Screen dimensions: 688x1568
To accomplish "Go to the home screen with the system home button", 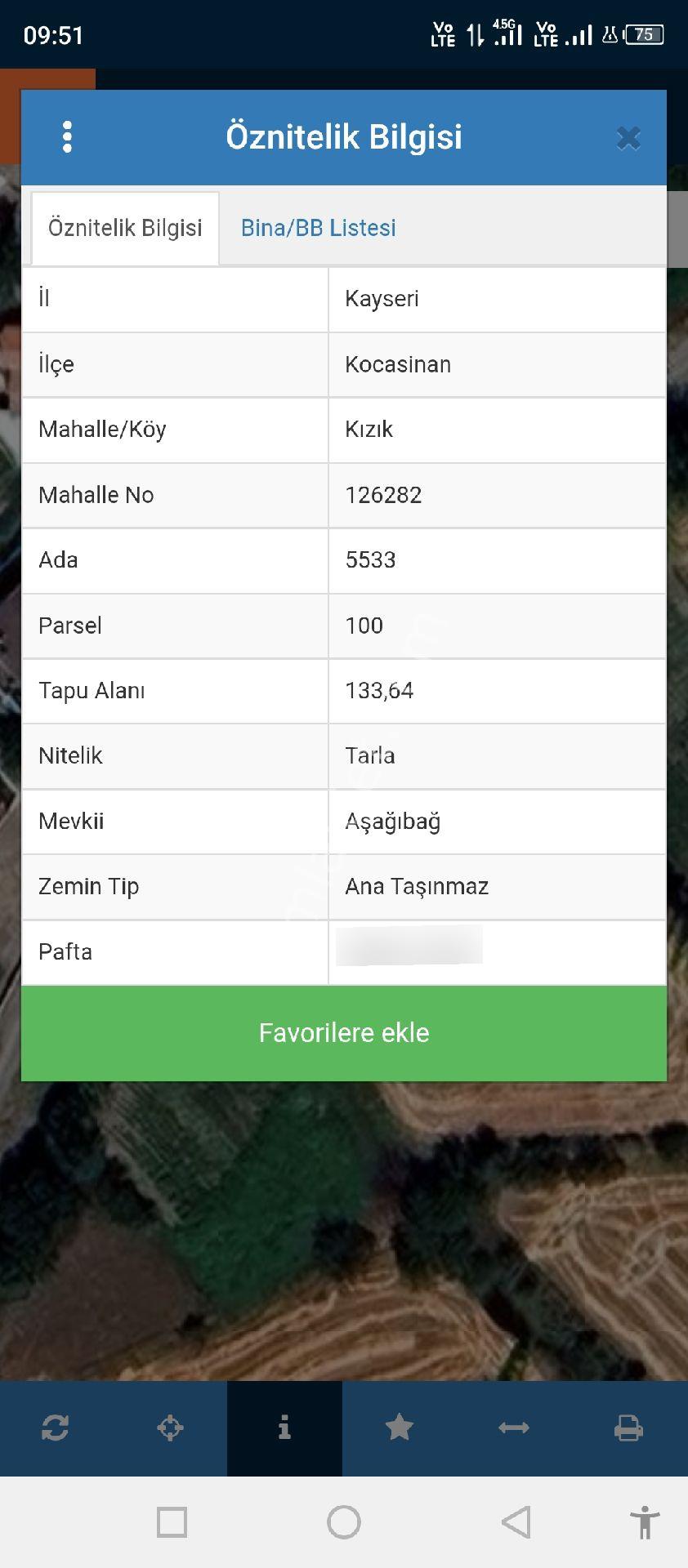I will coord(344,1522).
